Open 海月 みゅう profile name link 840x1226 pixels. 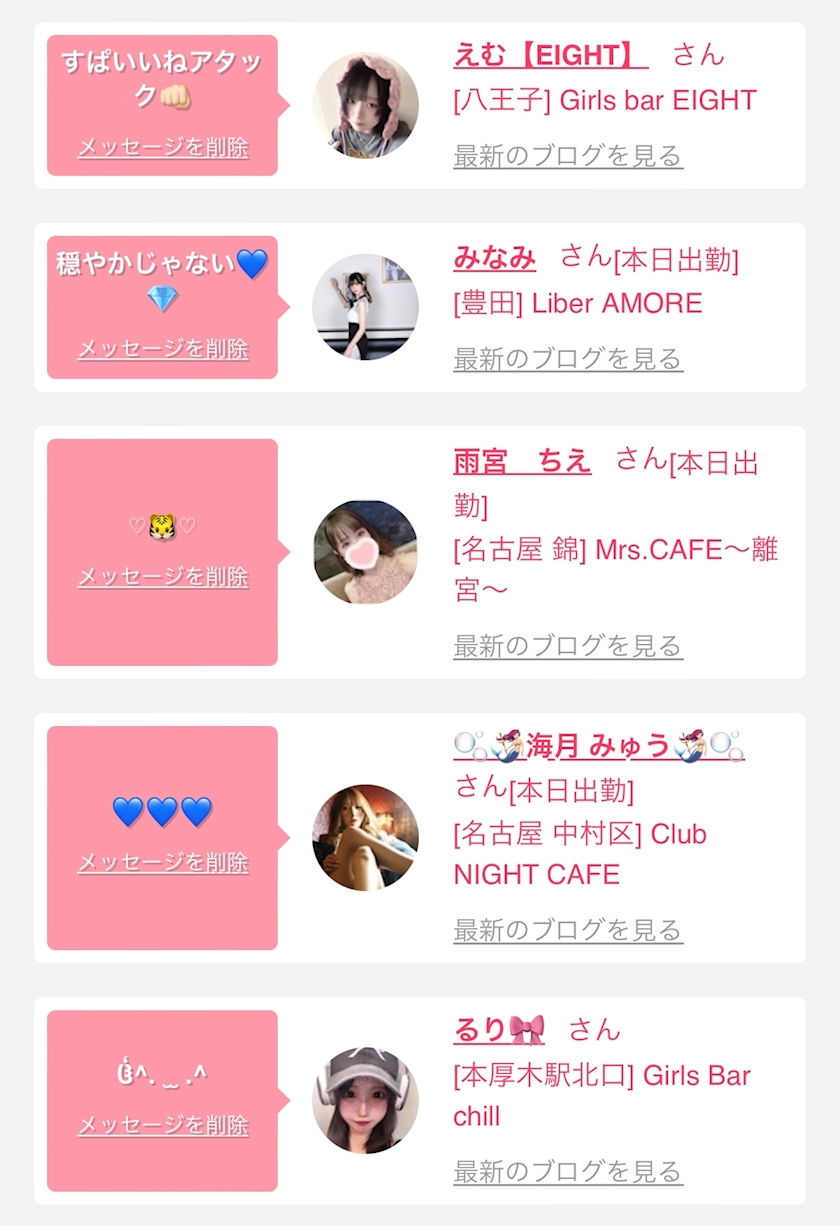pos(599,746)
